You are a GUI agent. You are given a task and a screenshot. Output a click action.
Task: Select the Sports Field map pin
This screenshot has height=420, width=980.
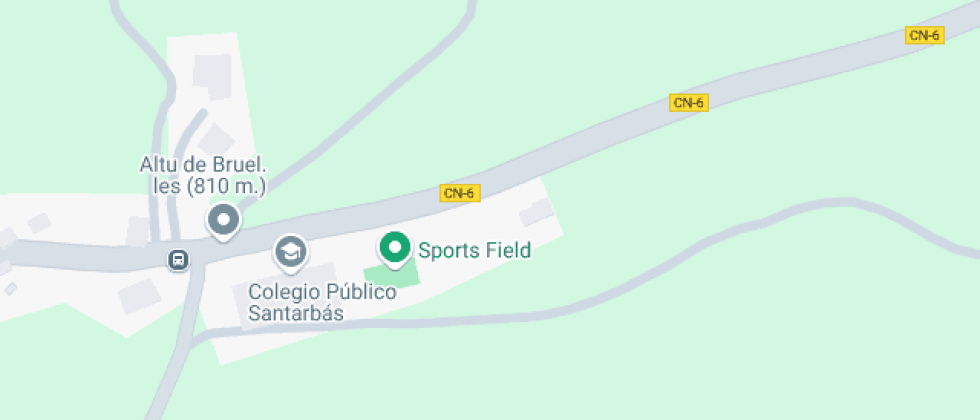(x=395, y=248)
